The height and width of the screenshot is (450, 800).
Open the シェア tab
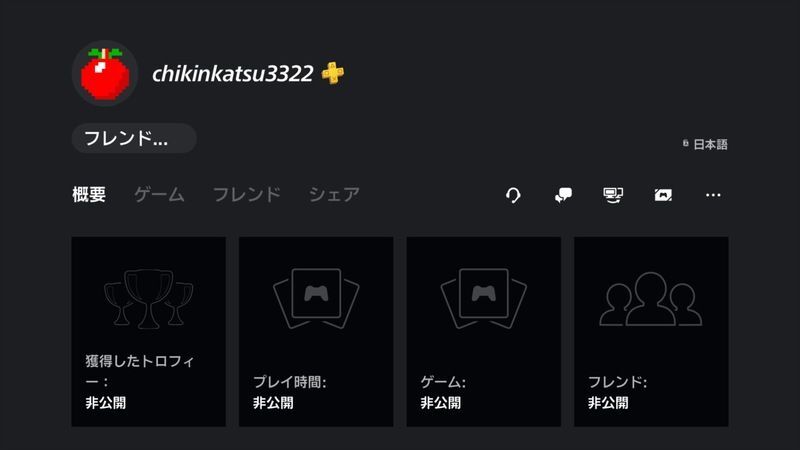pyautogui.click(x=334, y=195)
